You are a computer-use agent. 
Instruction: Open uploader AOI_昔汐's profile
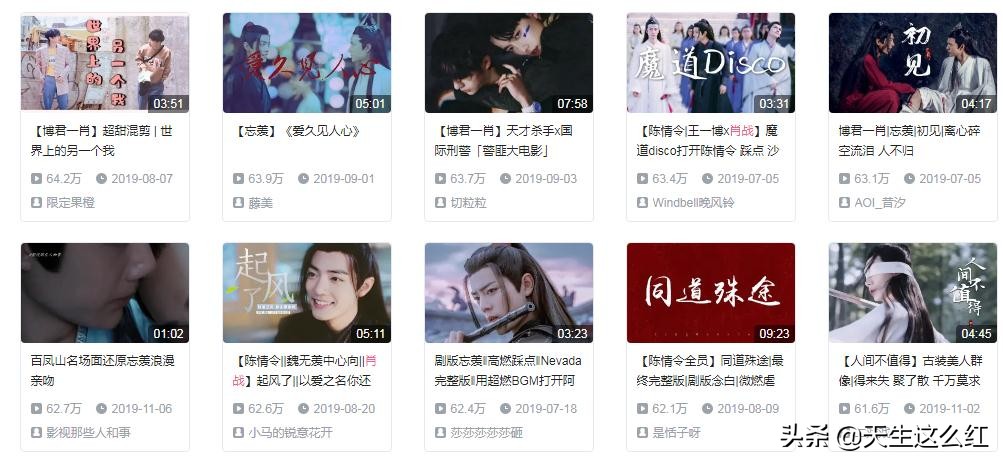[x=879, y=202]
